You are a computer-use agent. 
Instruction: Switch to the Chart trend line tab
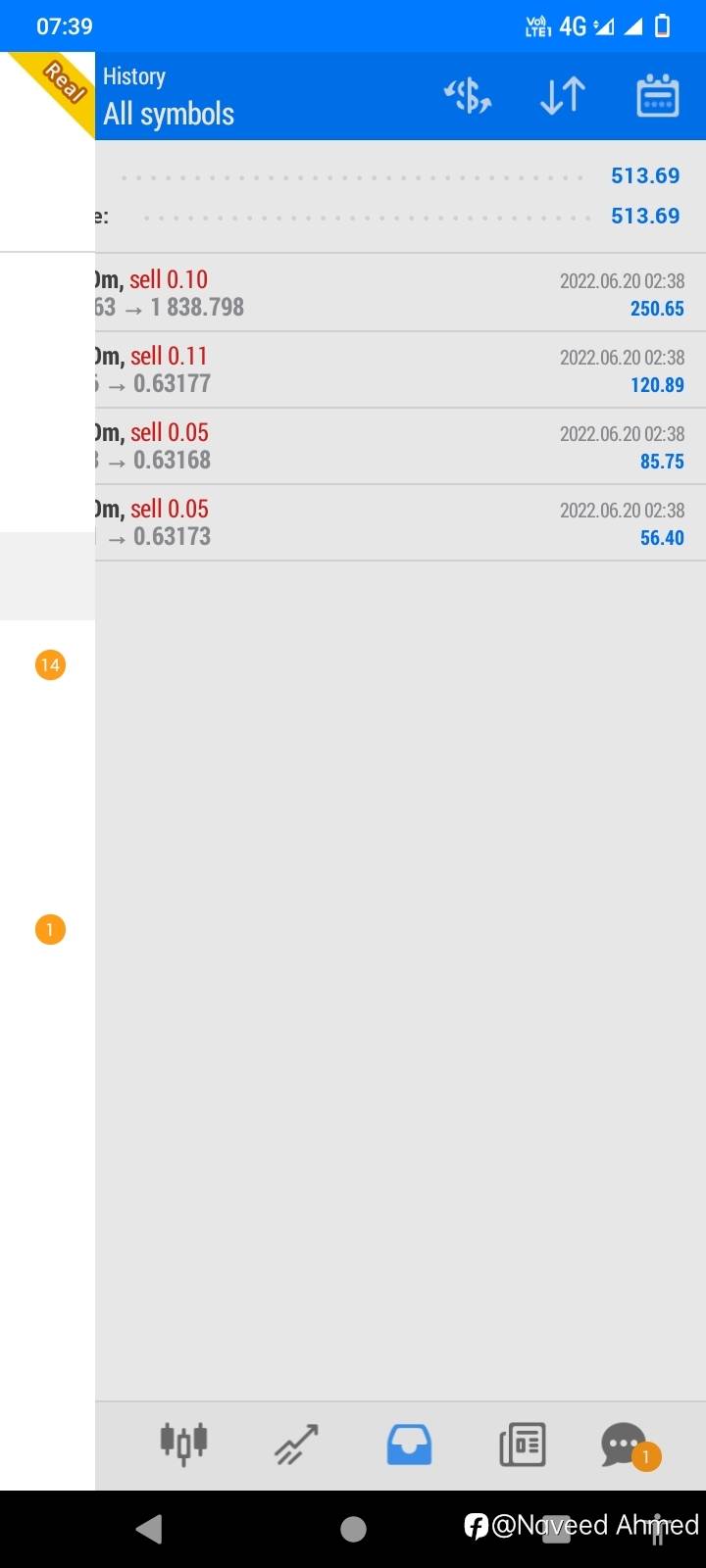[296, 1445]
